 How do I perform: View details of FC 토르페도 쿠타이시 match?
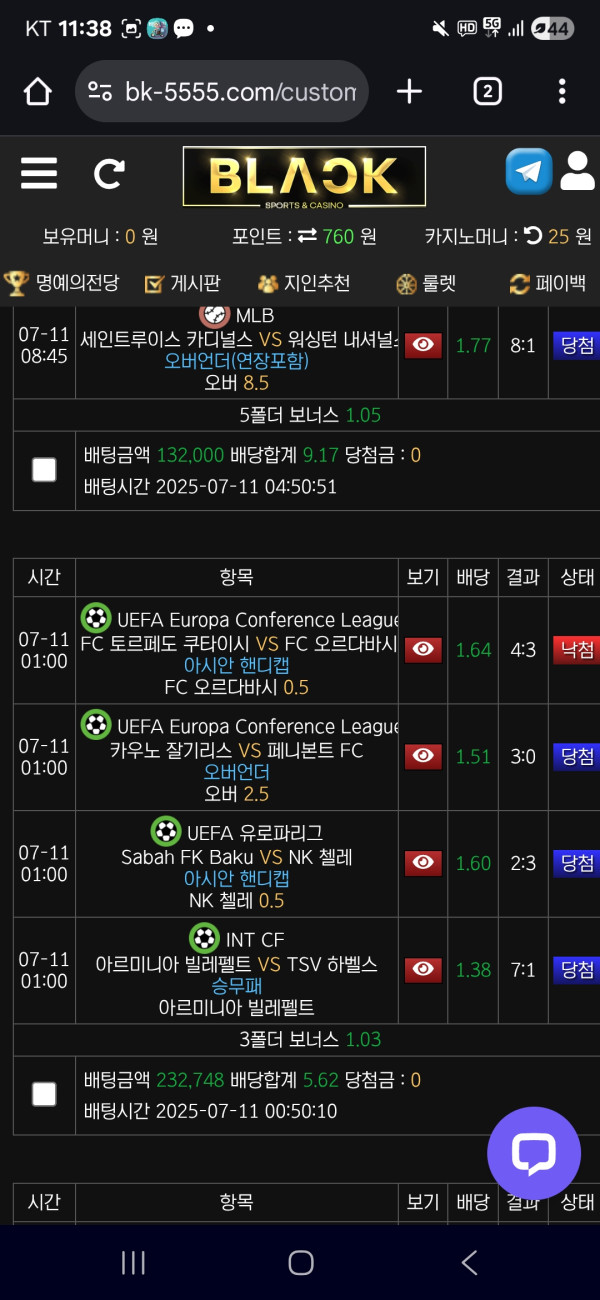pos(423,650)
